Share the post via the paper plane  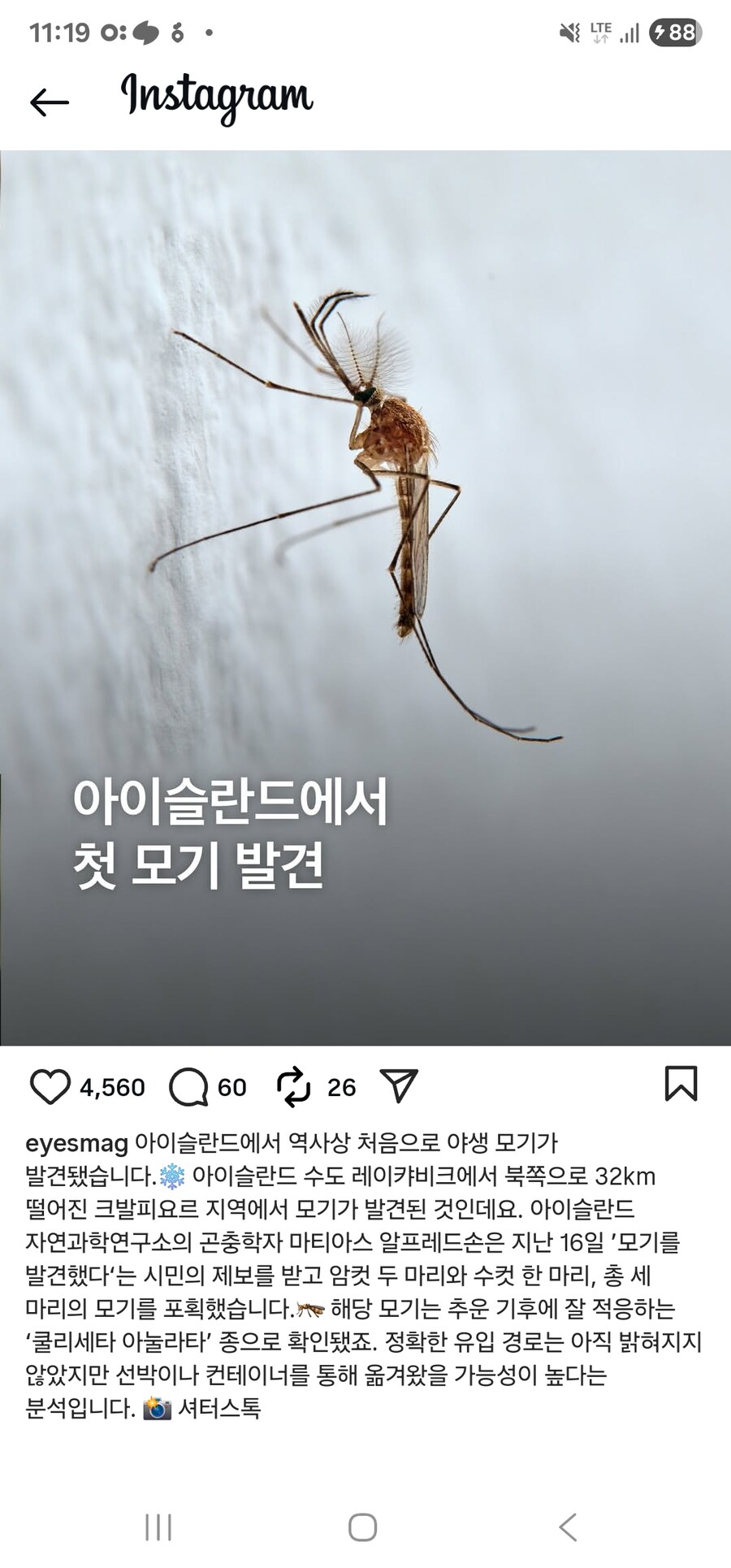[398, 1086]
